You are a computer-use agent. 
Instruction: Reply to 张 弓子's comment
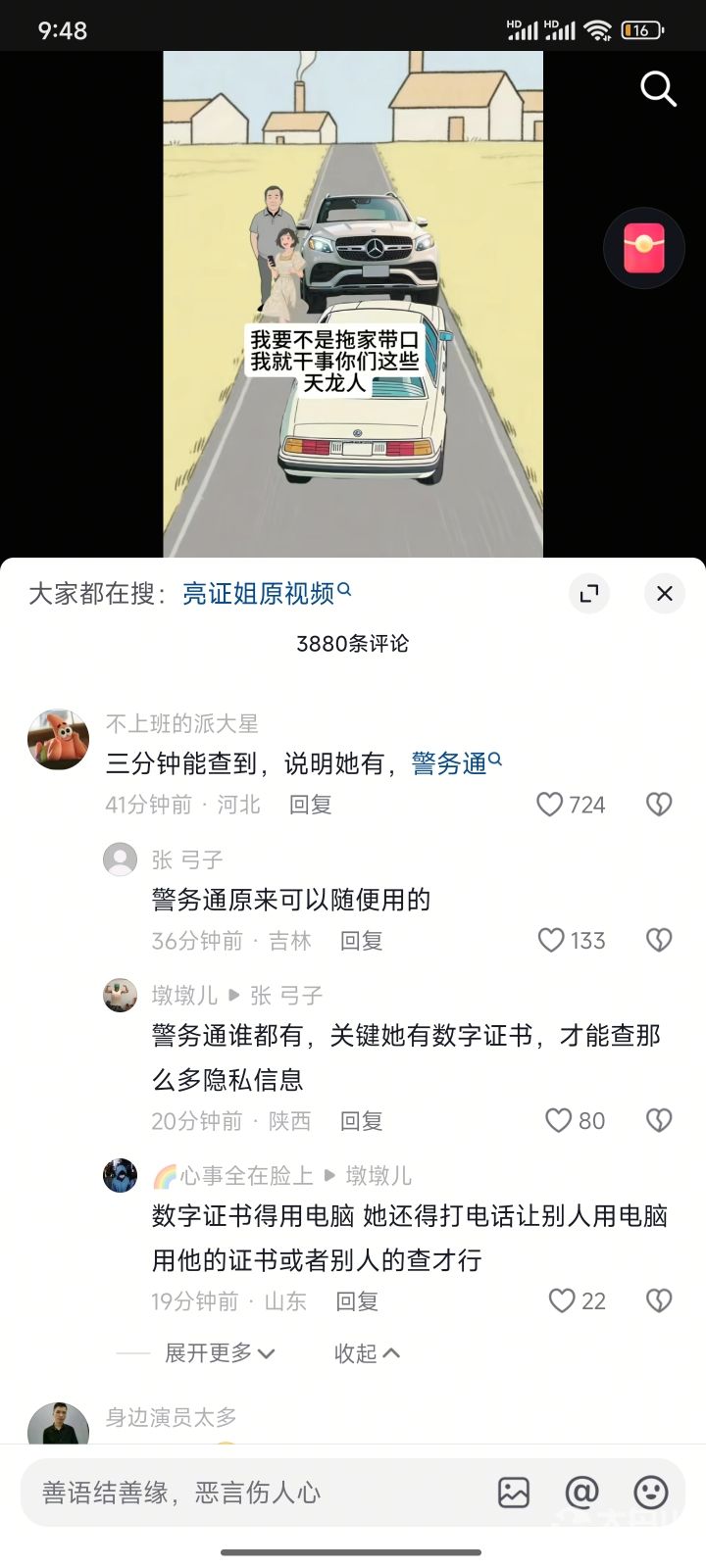[x=361, y=941]
